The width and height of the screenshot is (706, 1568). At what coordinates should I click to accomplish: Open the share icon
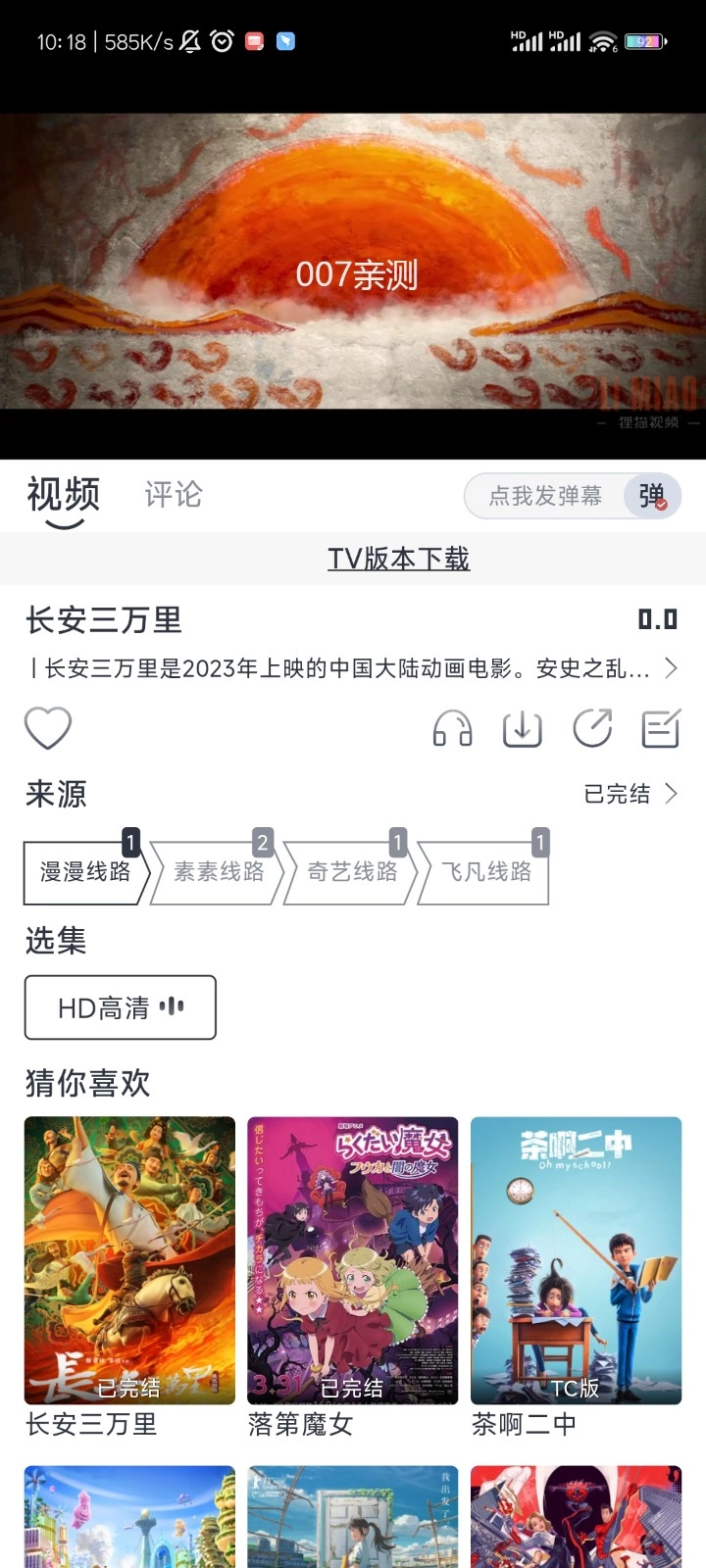click(592, 728)
